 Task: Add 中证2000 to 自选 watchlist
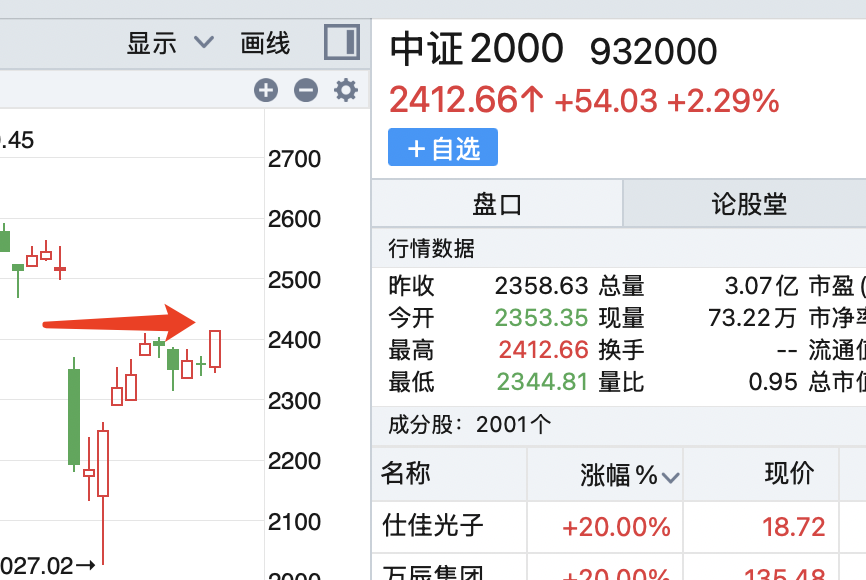(x=442, y=148)
